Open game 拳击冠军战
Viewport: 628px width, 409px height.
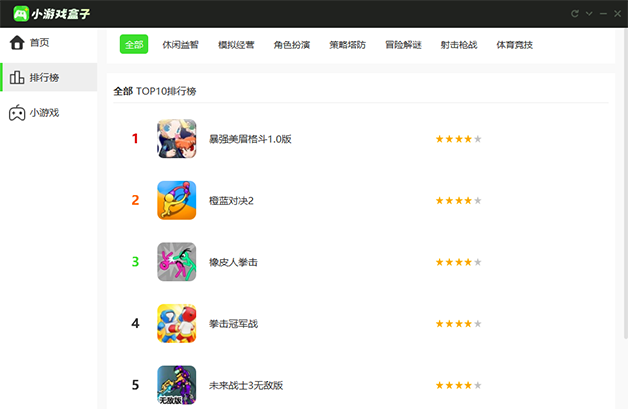(x=233, y=324)
